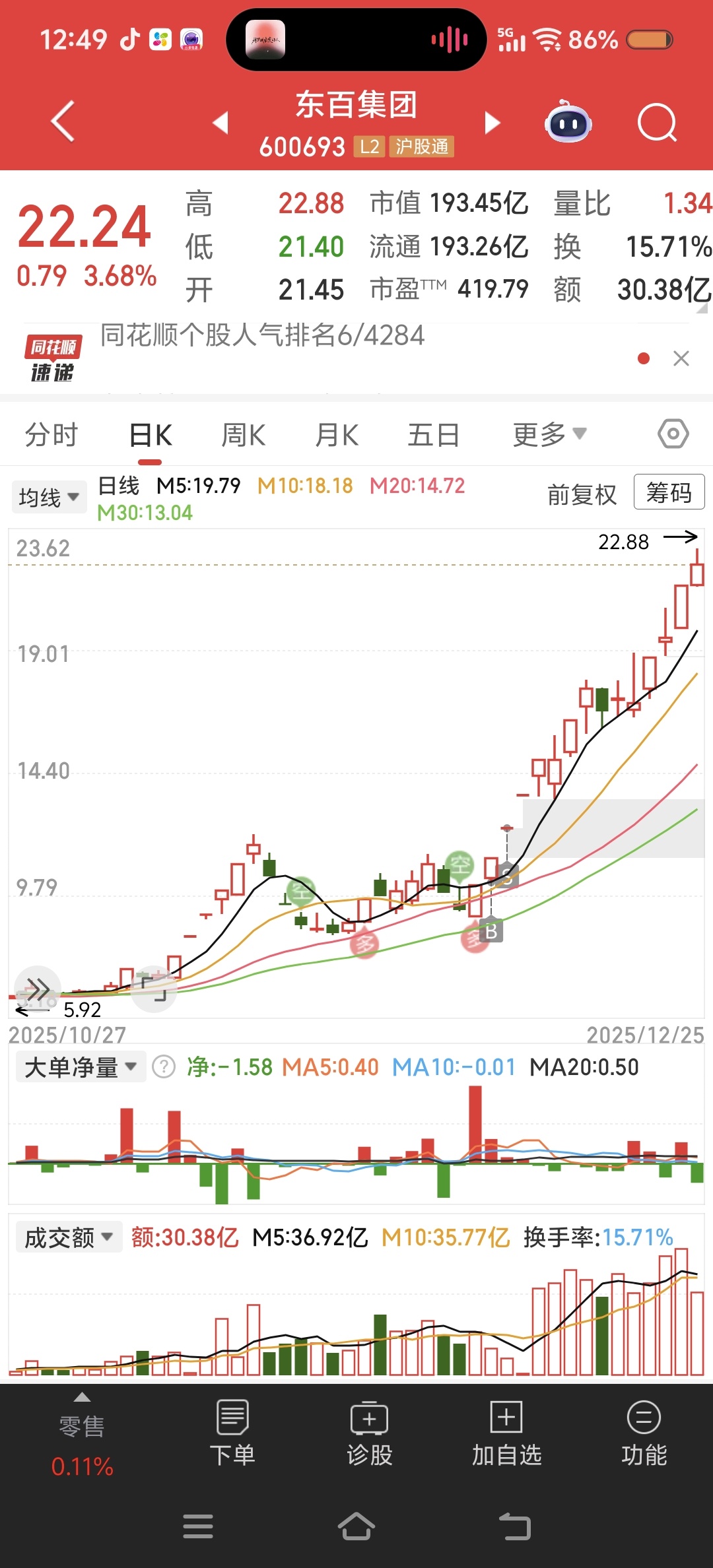This screenshot has height=1568, width=713.
Task: Go back using the top-left arrow
Action: (x=63, y=121)
